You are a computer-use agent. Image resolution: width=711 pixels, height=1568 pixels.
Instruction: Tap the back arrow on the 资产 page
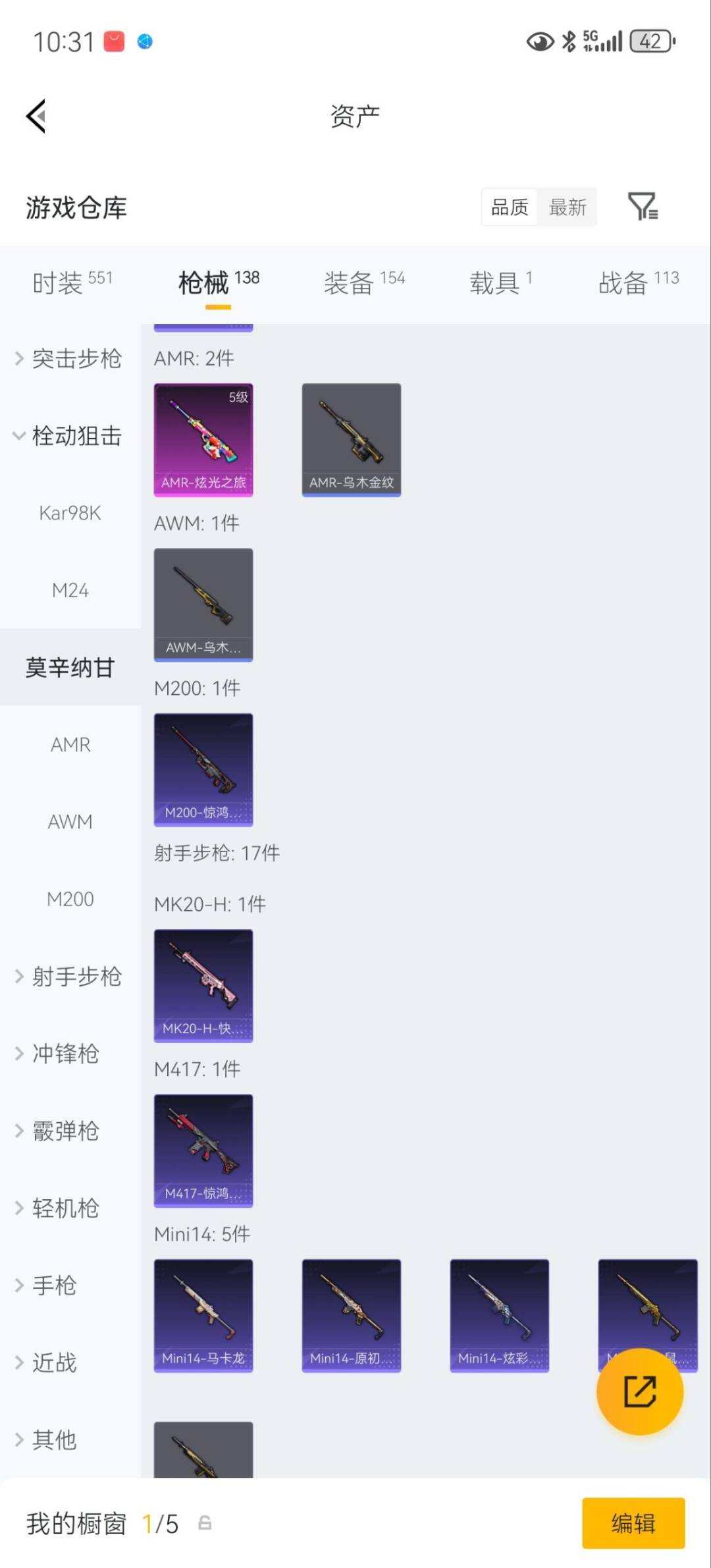[x=36, y=116]
